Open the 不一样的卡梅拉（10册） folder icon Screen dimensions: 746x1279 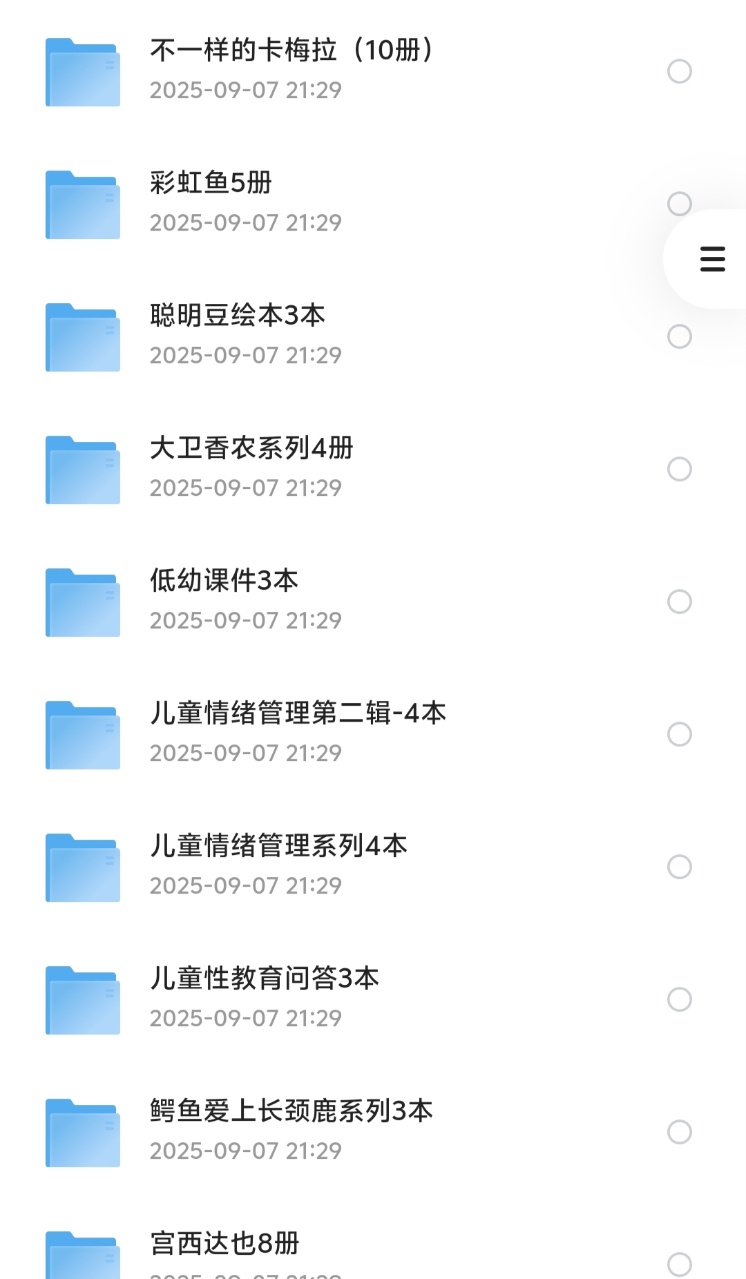pos(82,72)
